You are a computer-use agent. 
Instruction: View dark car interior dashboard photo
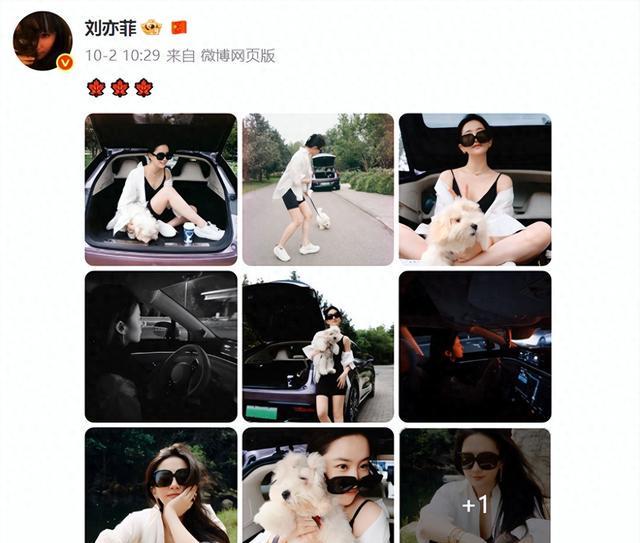coord(475,346)
